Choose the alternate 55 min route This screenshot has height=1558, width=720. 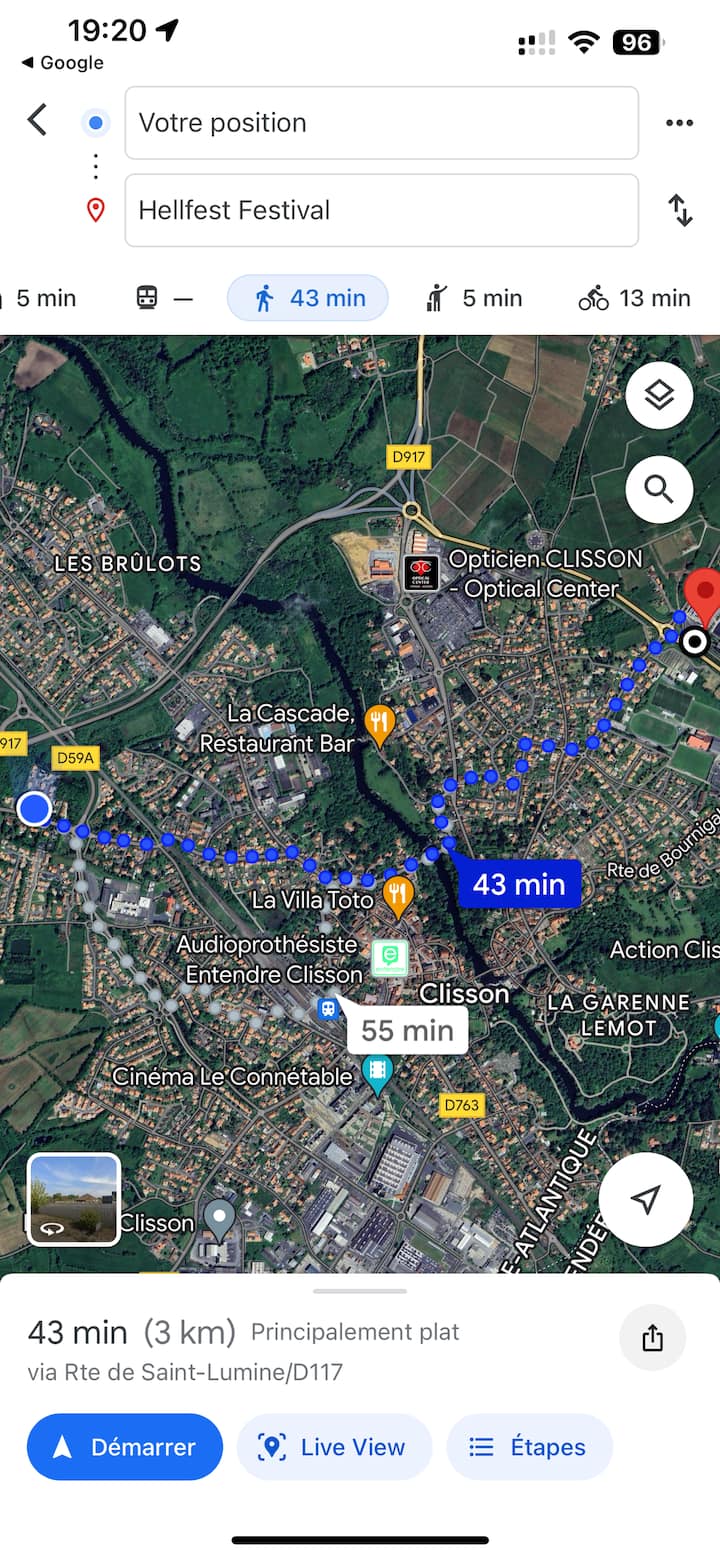click(407, 1030)
